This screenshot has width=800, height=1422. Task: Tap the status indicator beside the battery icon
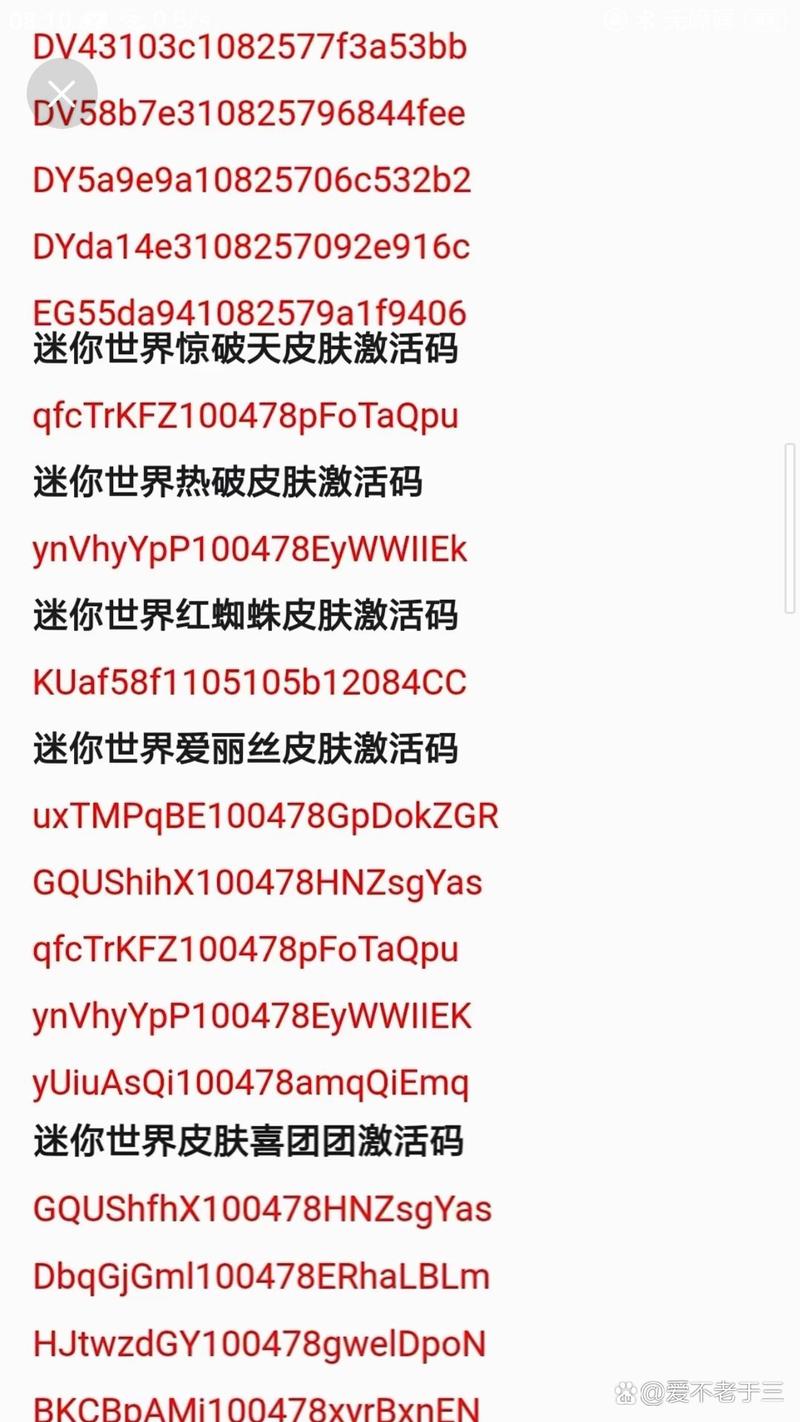pyautogui.click(x=700, y=16)
